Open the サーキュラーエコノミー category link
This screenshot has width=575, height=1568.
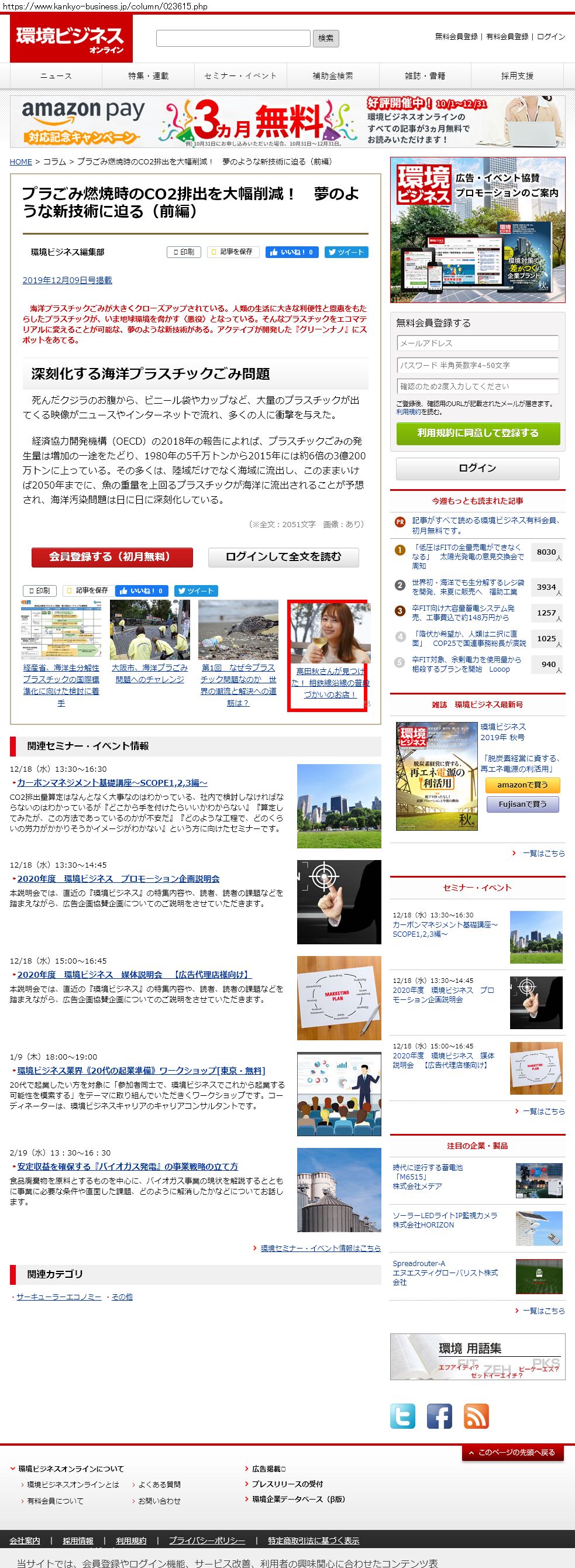tap(59, 1297)
